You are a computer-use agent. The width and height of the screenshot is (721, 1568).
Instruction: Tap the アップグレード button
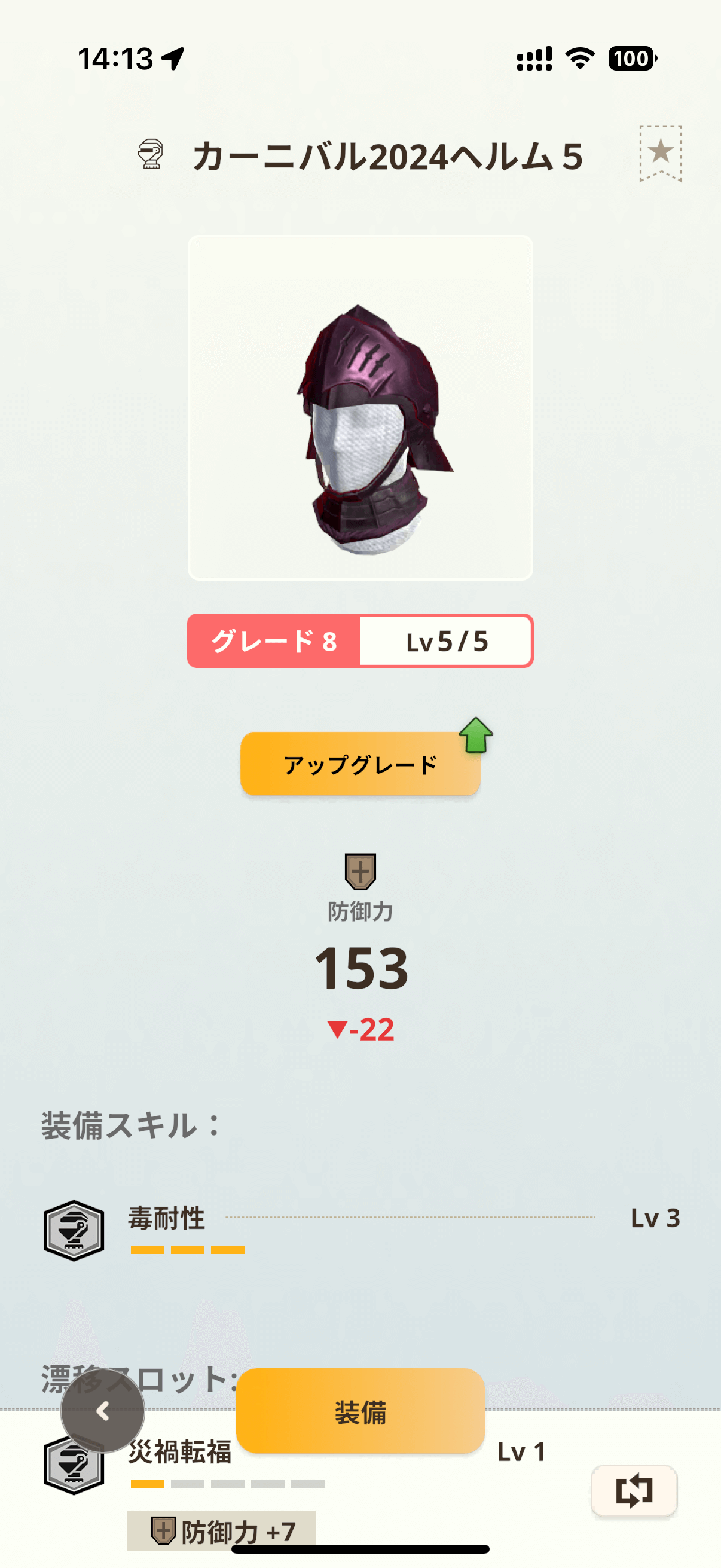[360, 764]
